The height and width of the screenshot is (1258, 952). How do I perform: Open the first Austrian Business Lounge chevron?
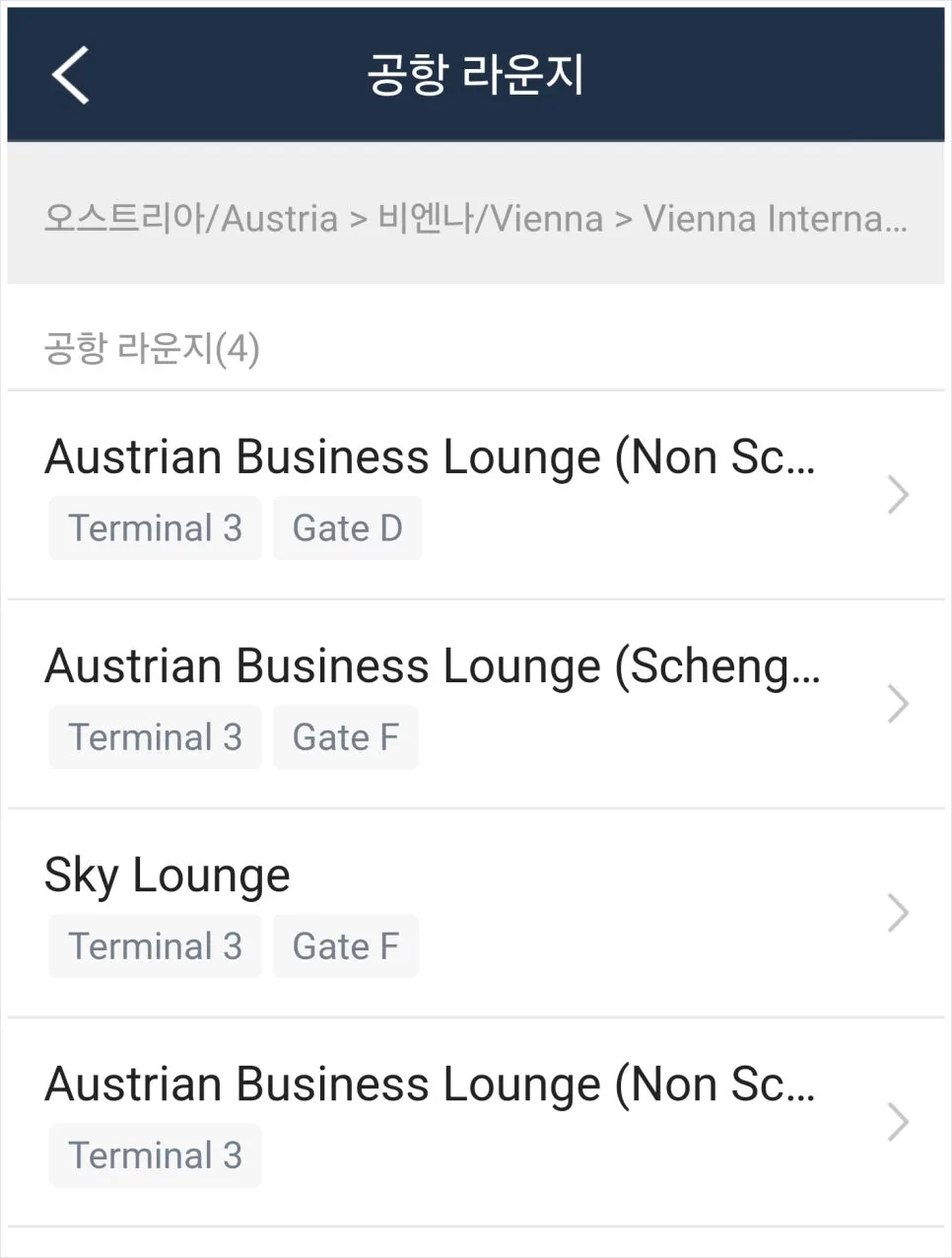click(895, 495)
